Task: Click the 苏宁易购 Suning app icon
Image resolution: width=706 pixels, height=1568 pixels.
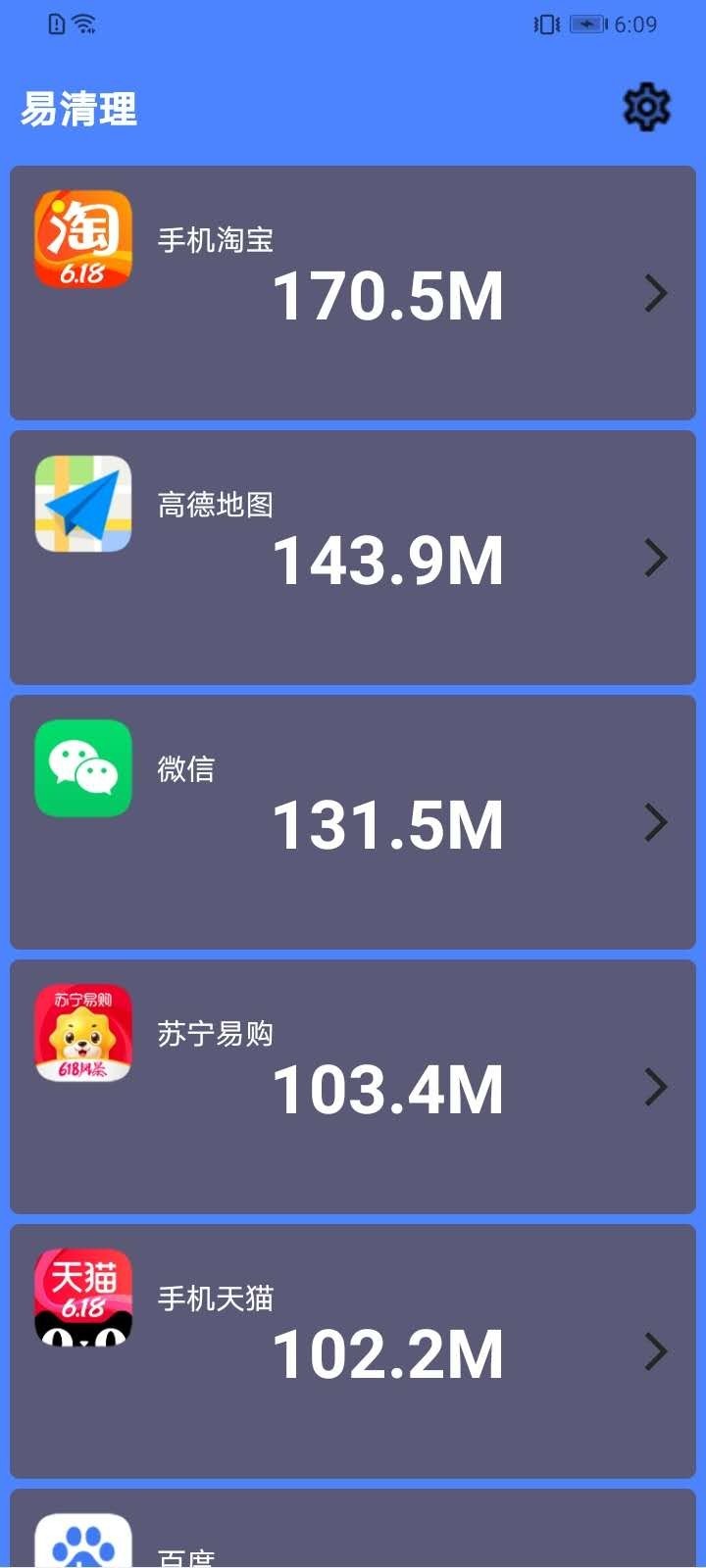Action: [82, 1033]
